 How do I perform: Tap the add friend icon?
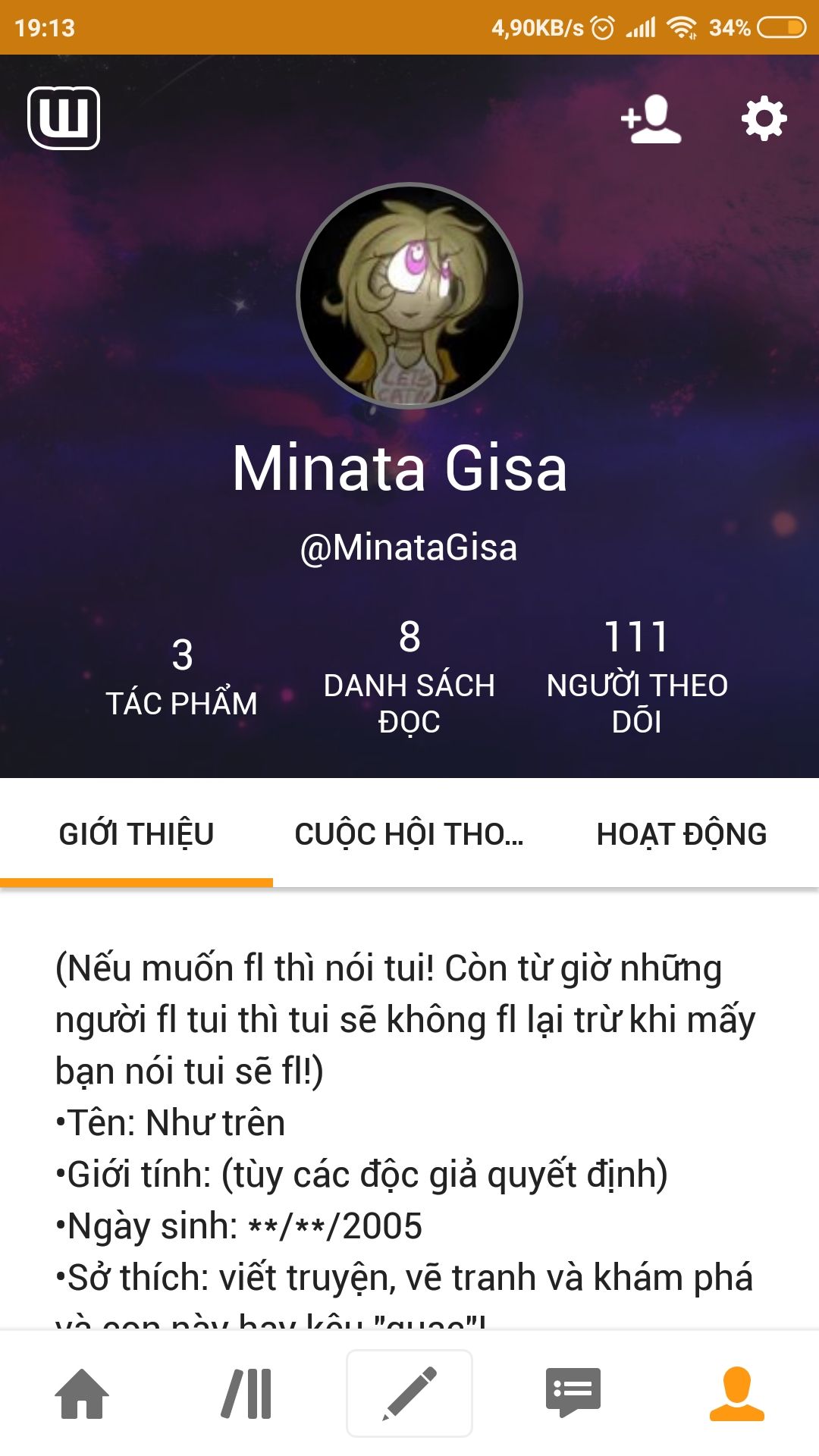(651, 119)
